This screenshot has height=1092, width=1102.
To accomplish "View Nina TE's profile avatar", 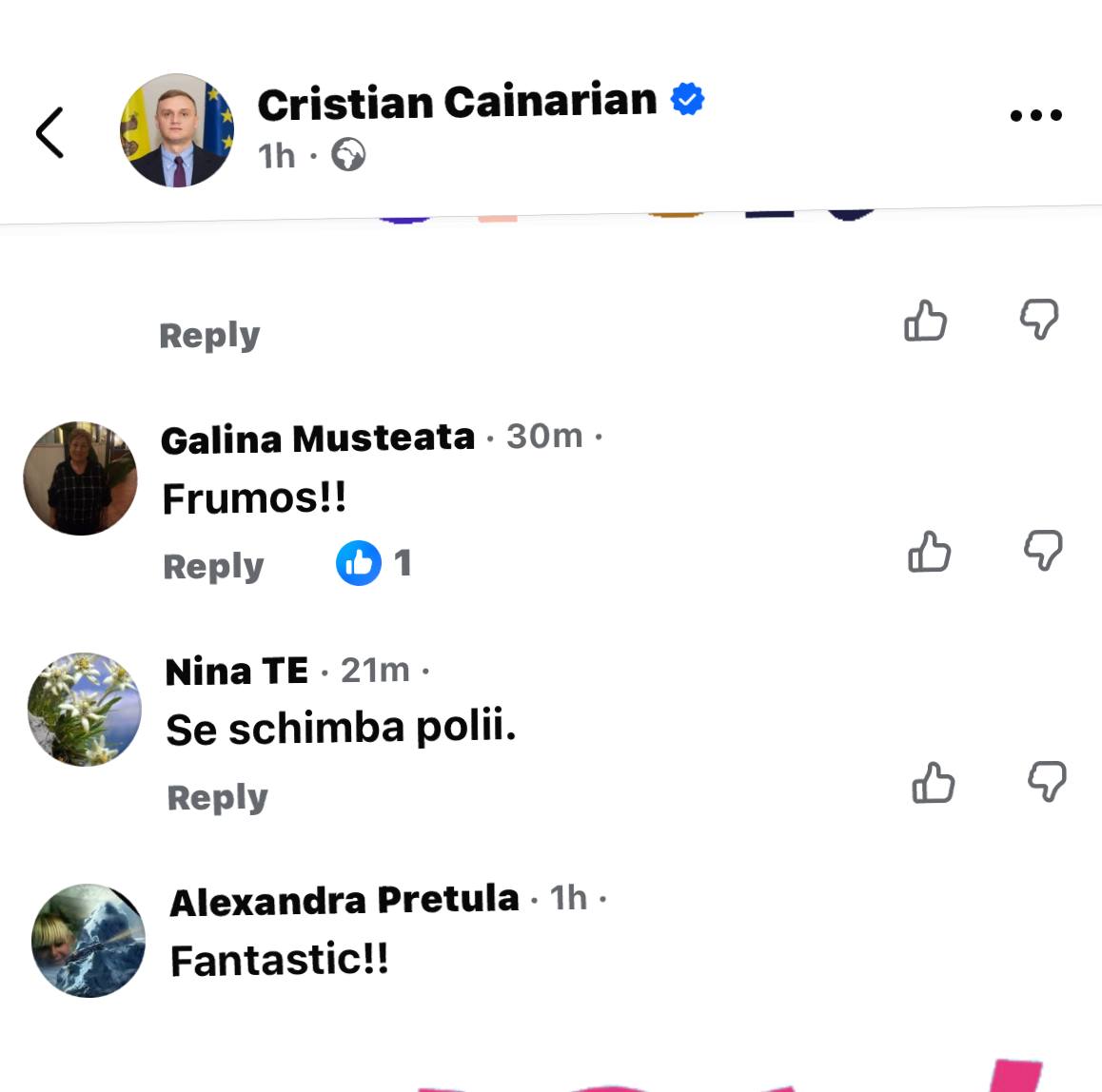I will click(x=85, y=710).
